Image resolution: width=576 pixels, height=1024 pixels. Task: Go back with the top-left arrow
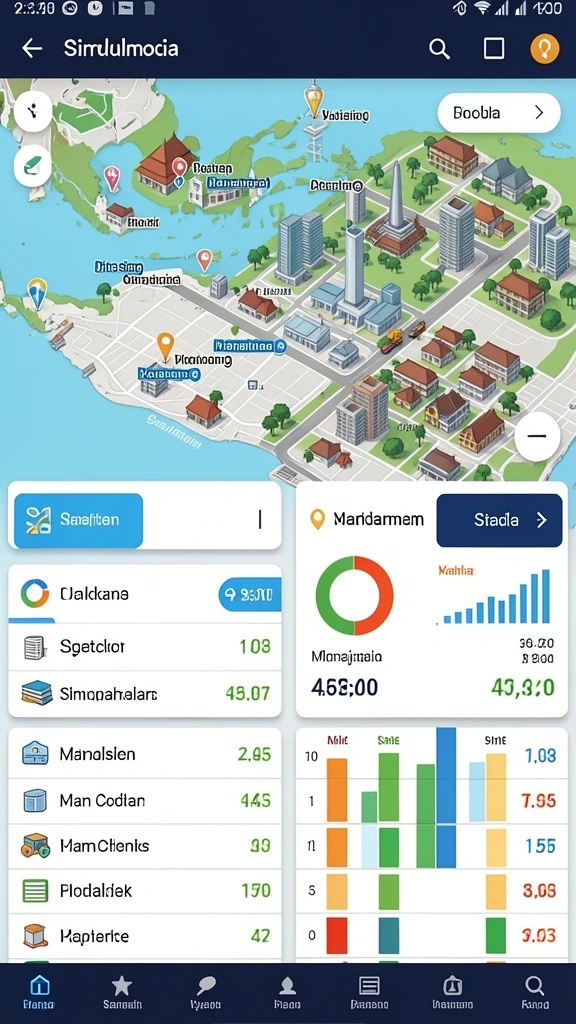[31, 48]
